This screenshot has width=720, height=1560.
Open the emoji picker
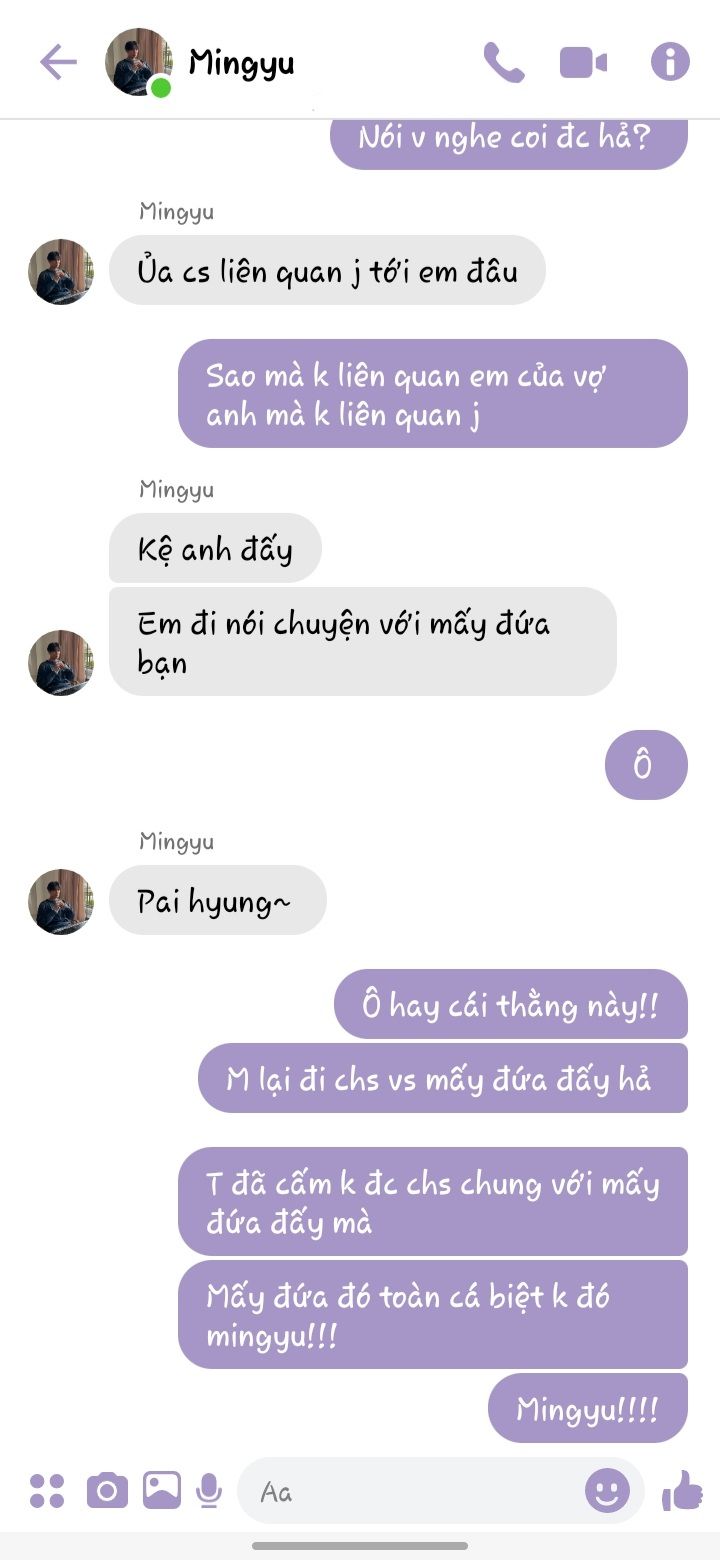click(x=607, y=1491)
